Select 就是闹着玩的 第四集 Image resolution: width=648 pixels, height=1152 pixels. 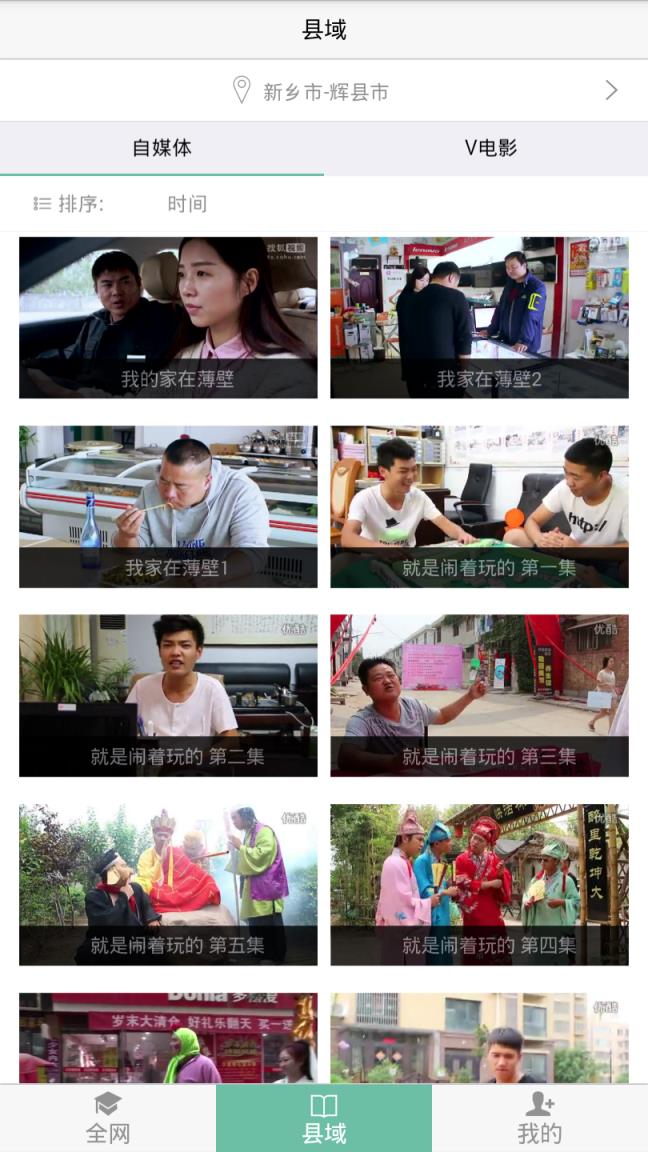click(x=479, y=884)
